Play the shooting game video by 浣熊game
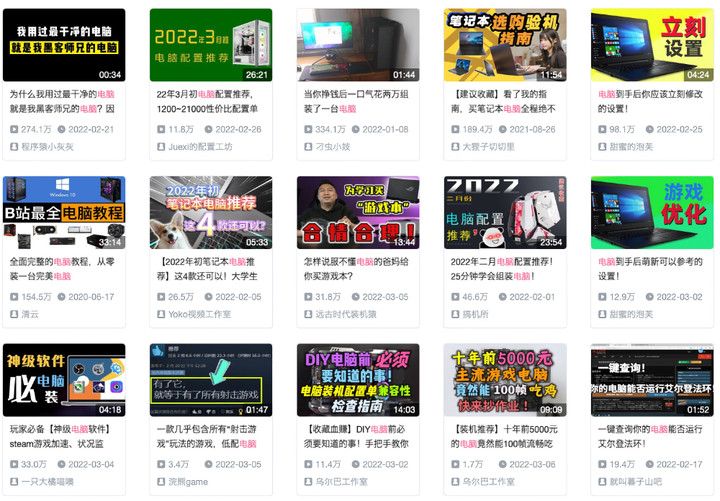Screen dimensions: 720x501 (x=211, y=380)
